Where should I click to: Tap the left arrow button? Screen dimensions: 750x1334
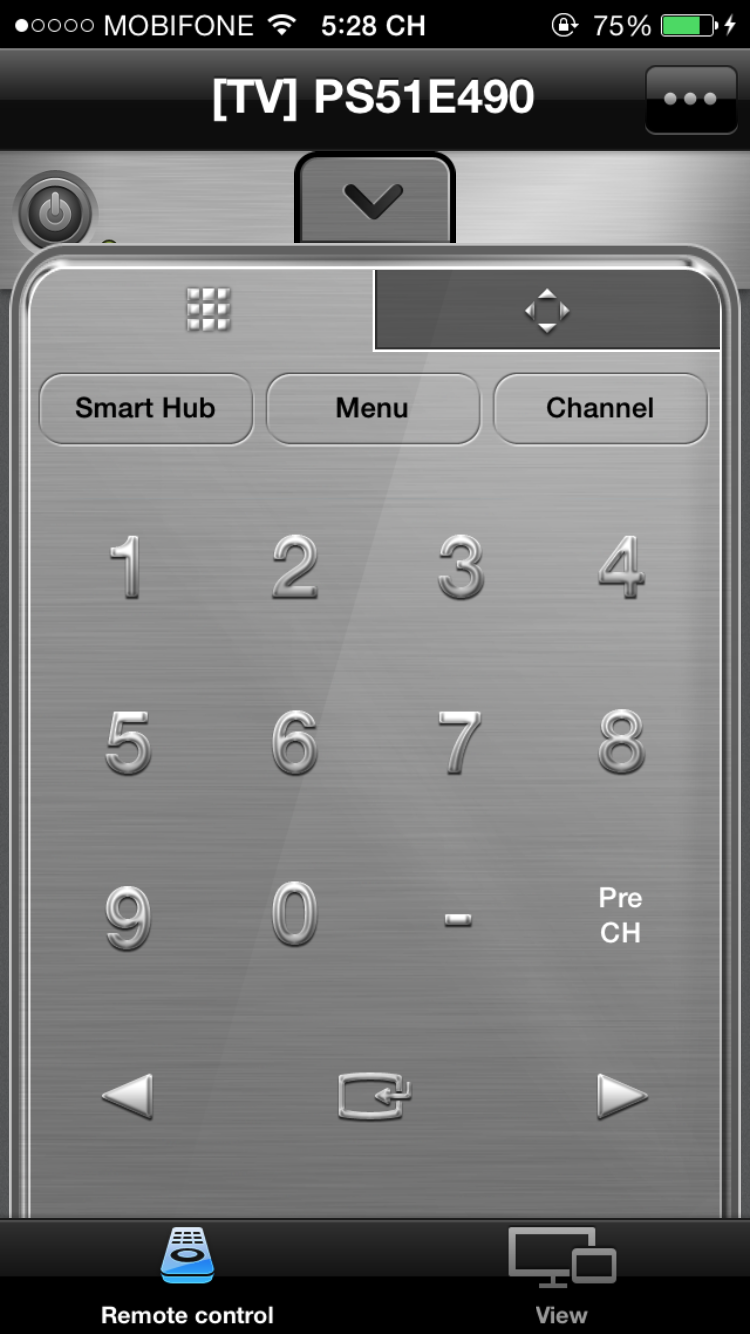[128, 1096]
